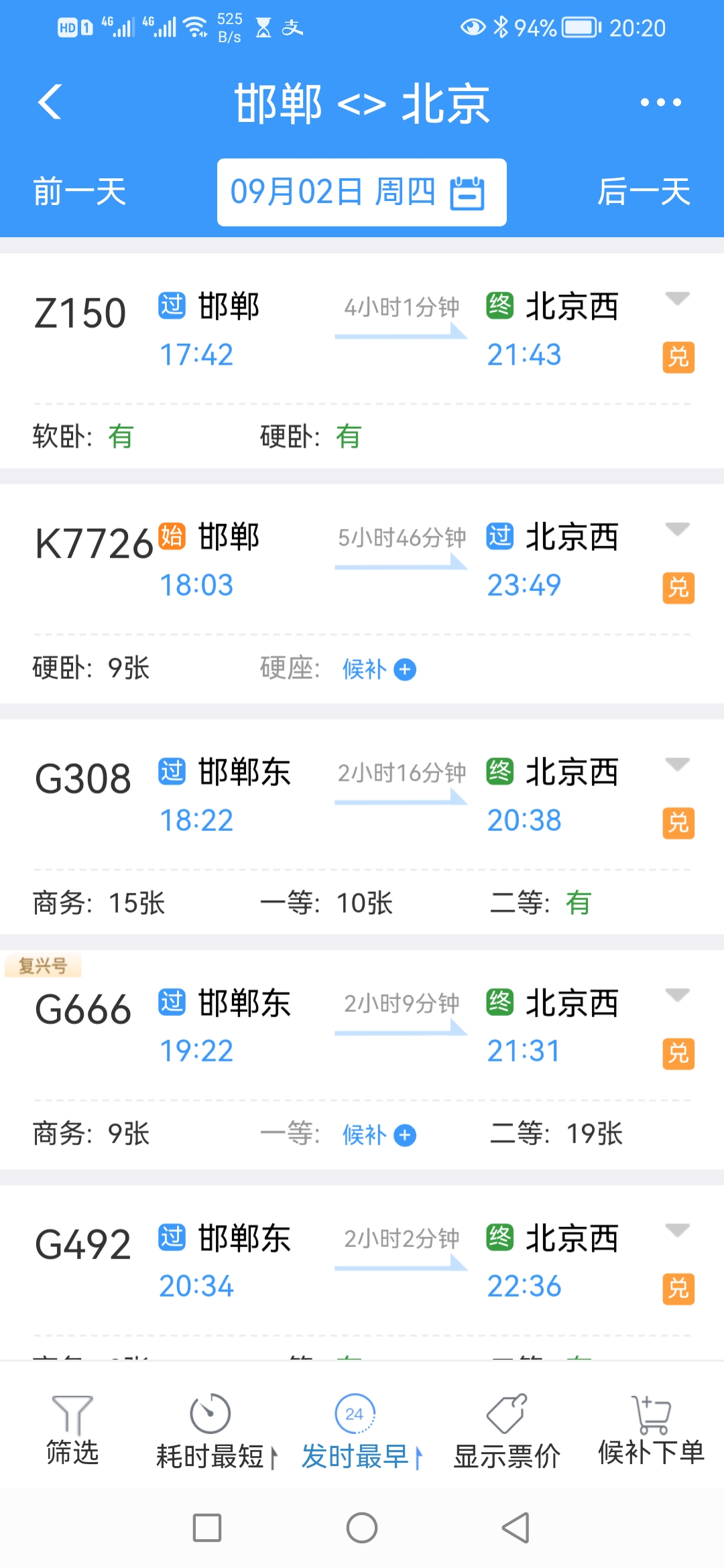Tap the back arrow in the header
724x1568 pixels.
(x=49, y=101)
